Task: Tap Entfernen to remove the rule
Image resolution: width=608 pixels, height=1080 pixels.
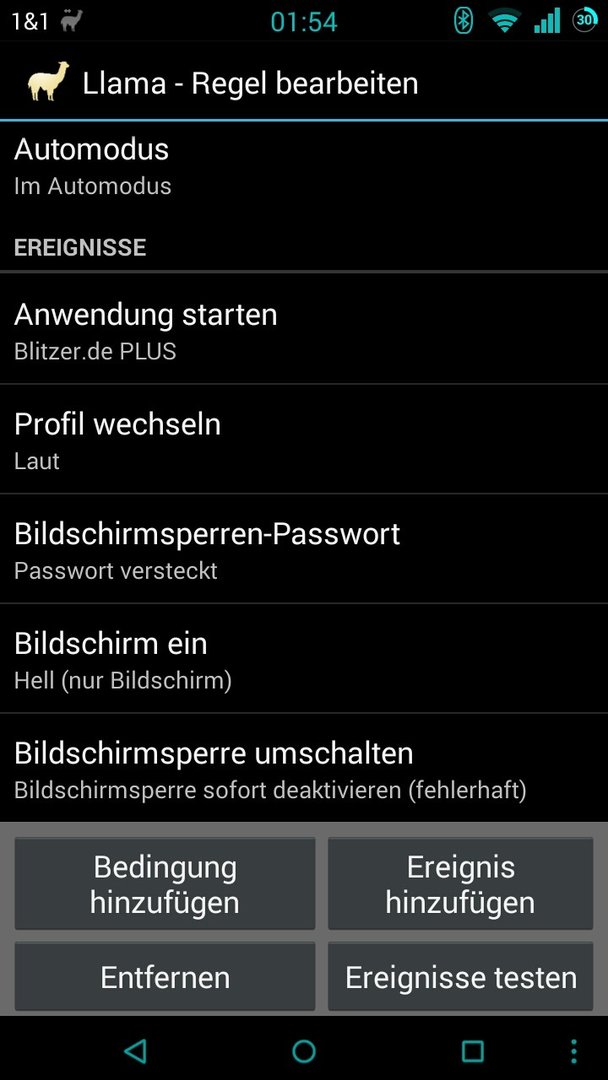Action: click(x=165, y=977)
